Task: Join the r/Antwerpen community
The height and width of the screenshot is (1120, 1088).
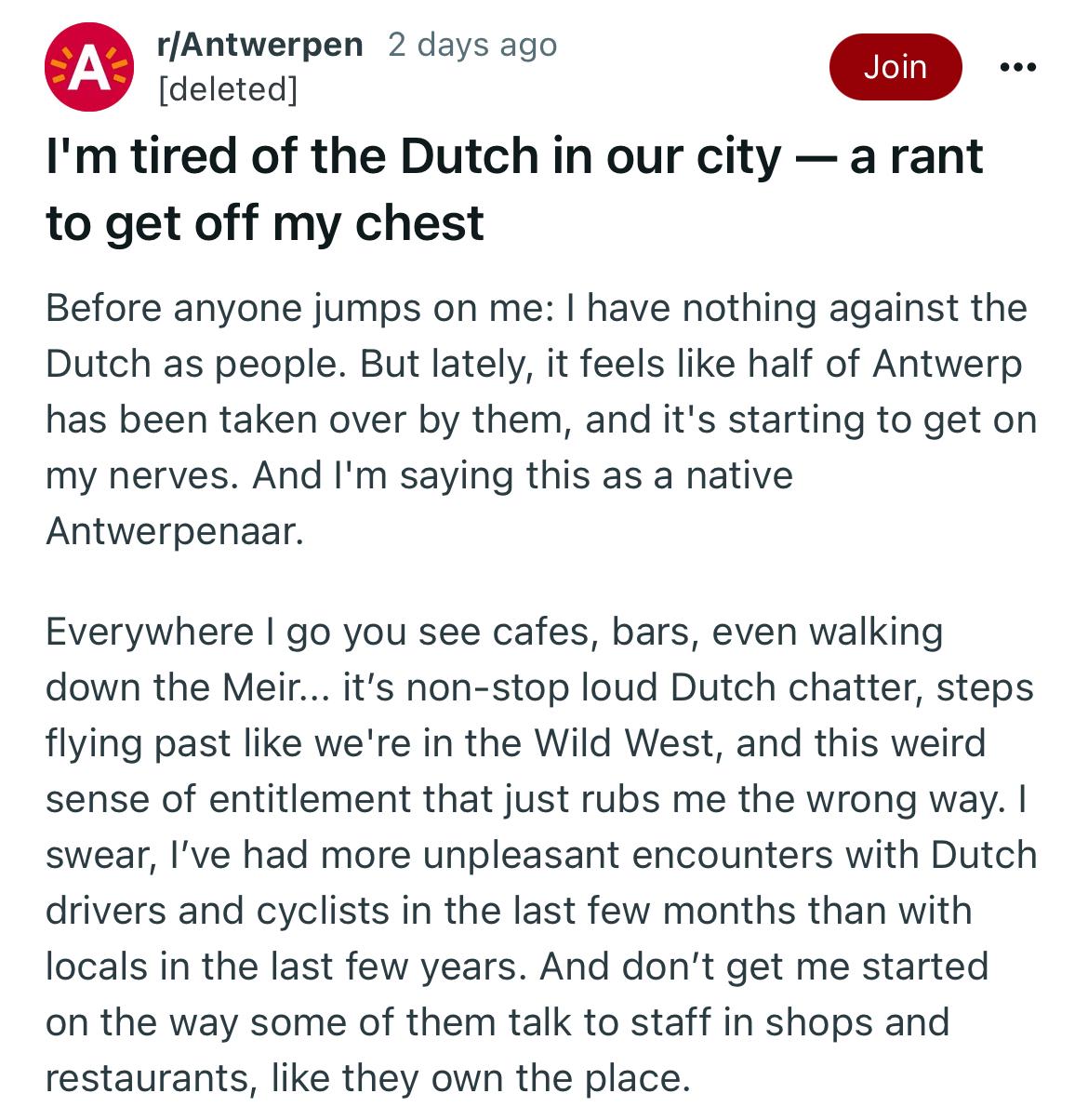Action: pos(895,67)
